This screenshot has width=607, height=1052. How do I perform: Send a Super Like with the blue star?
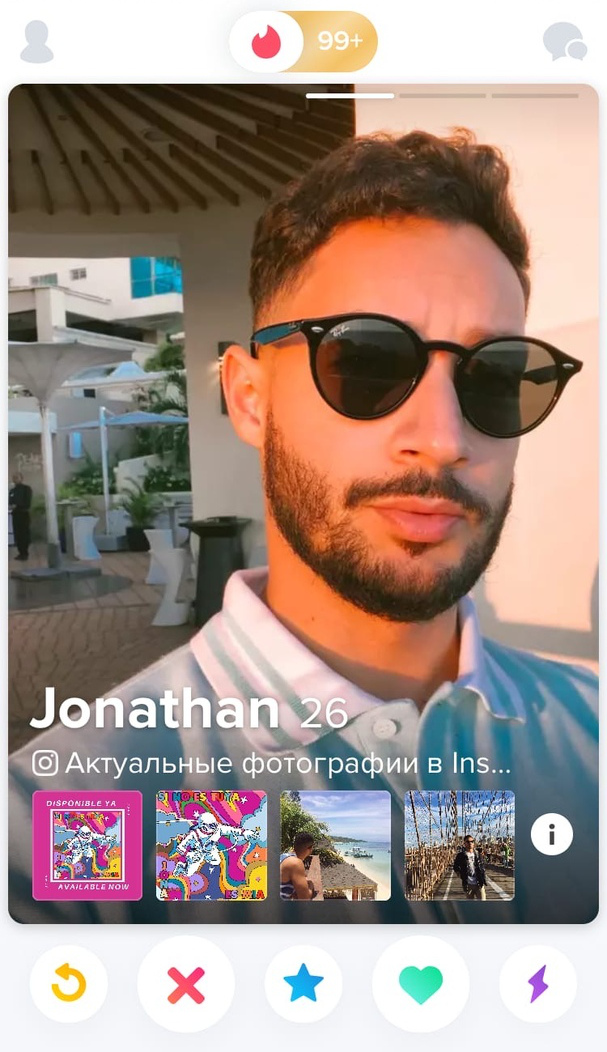303,984
